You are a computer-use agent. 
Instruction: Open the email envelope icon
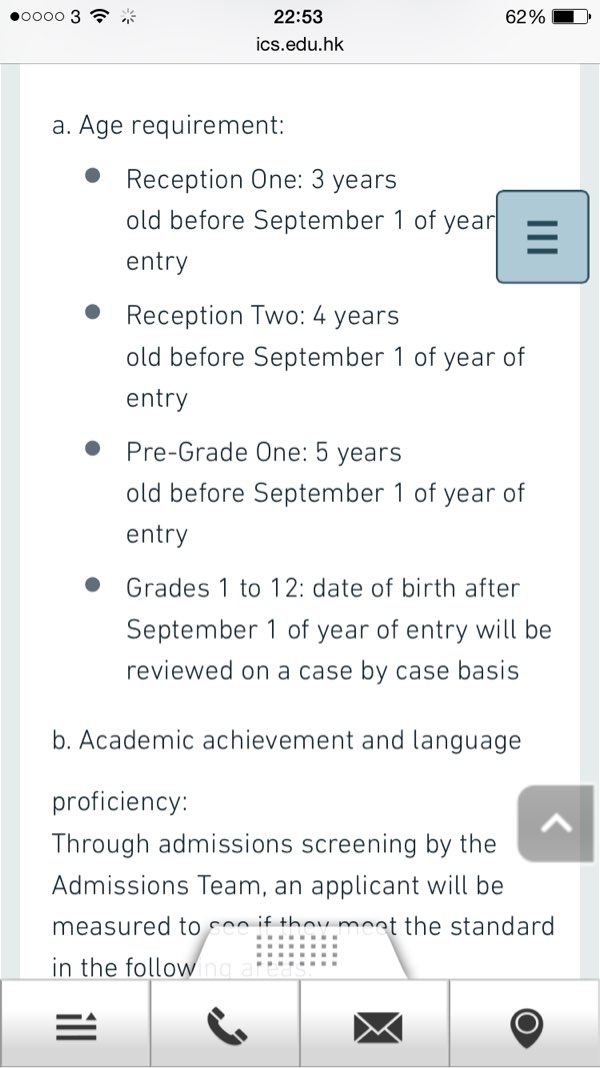coord(378,1026)
